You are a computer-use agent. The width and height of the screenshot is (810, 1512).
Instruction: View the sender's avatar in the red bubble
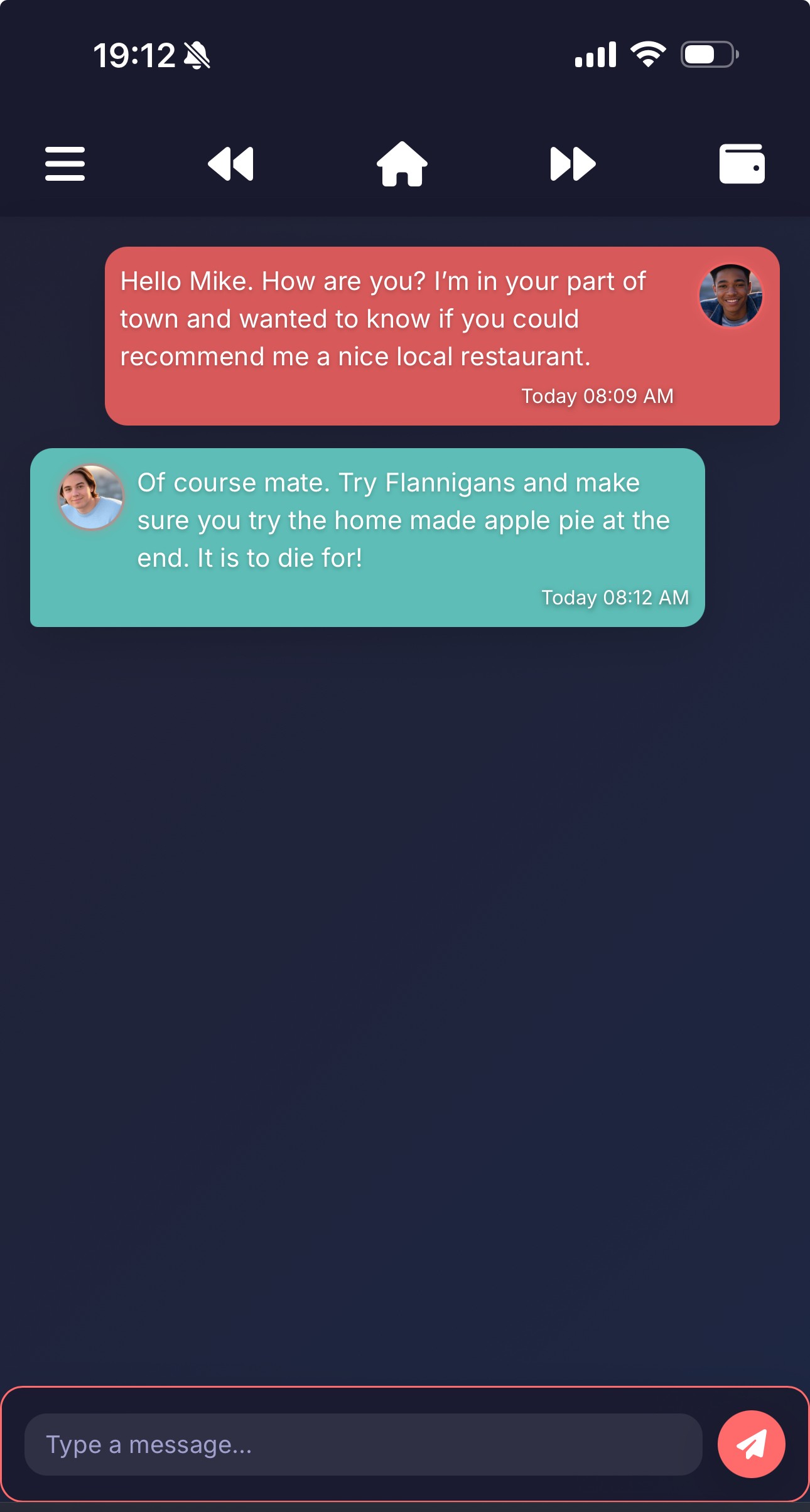pos(731,295)
